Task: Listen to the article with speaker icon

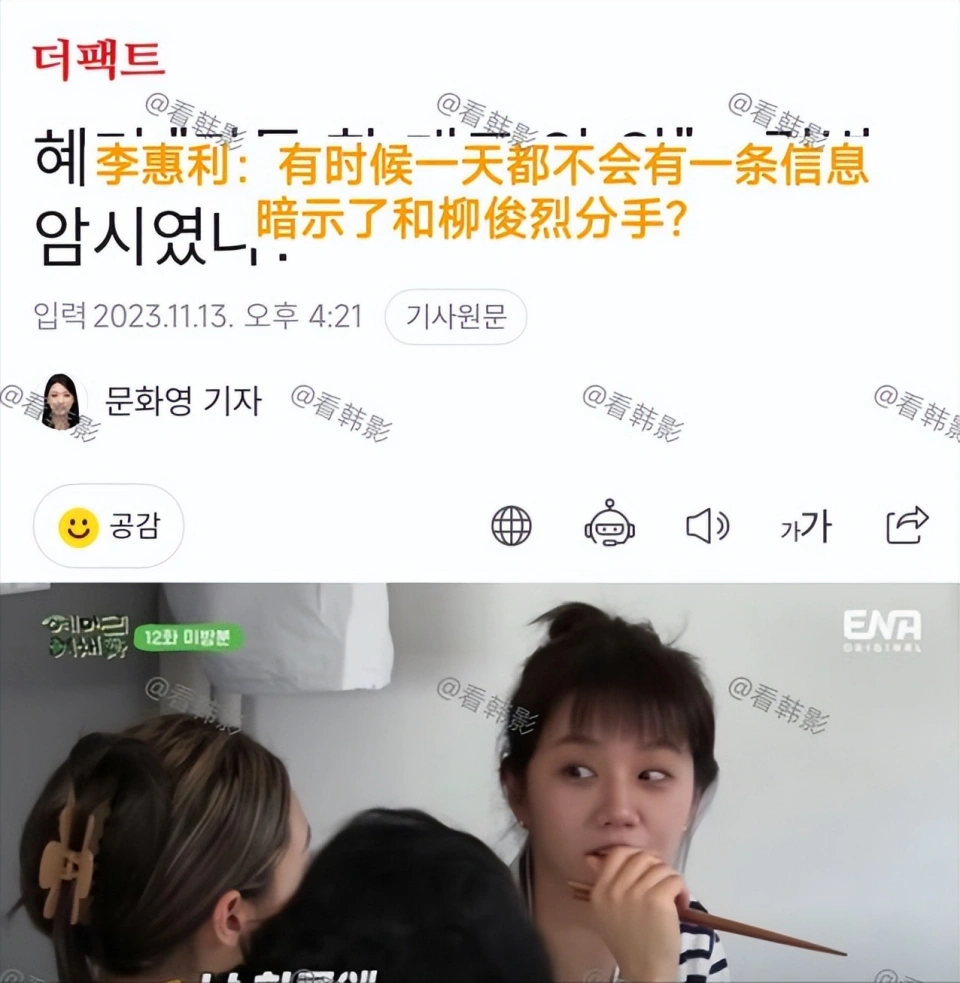Action: pos(707,525)
